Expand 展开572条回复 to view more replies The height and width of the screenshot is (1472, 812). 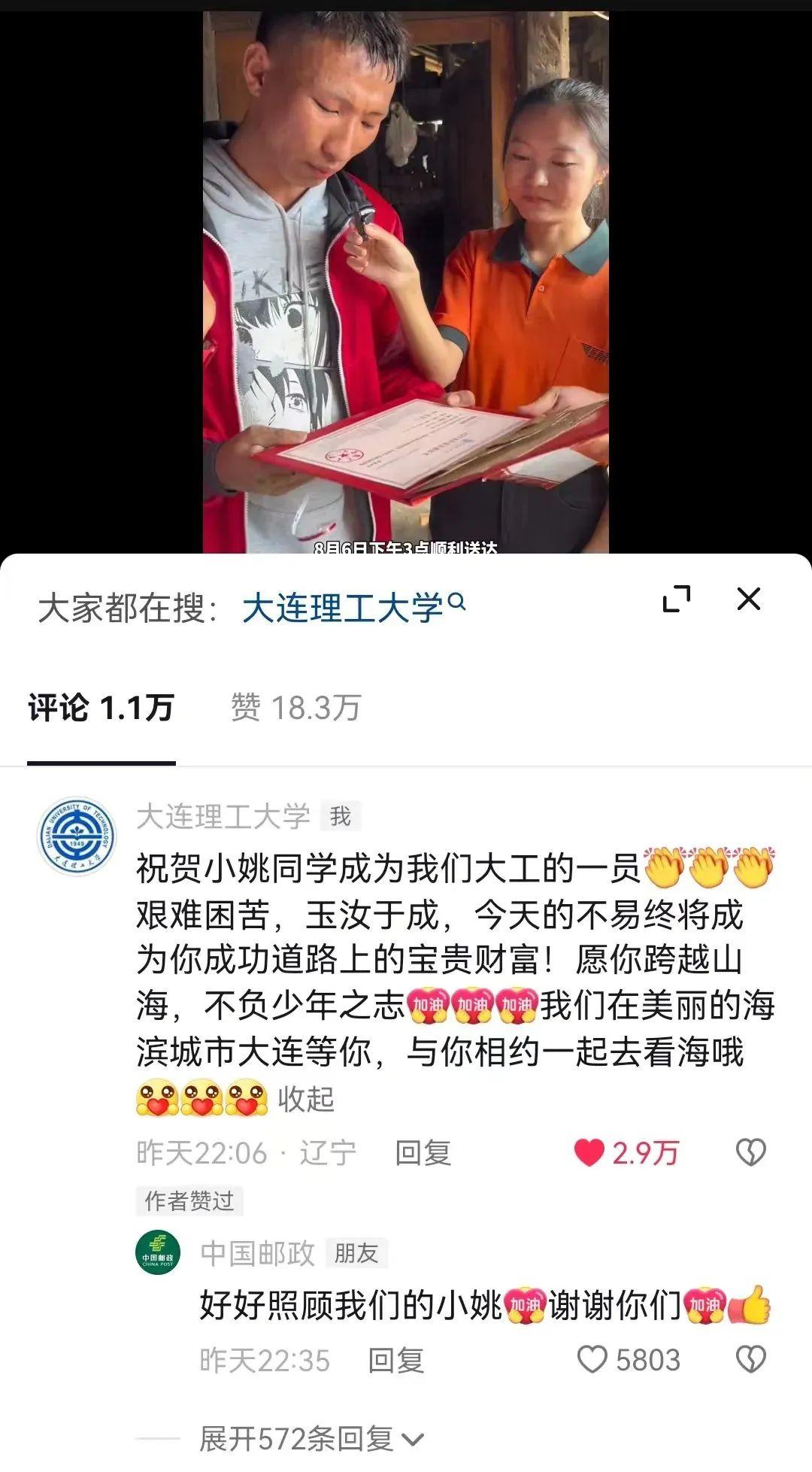tap(311, 1439)
